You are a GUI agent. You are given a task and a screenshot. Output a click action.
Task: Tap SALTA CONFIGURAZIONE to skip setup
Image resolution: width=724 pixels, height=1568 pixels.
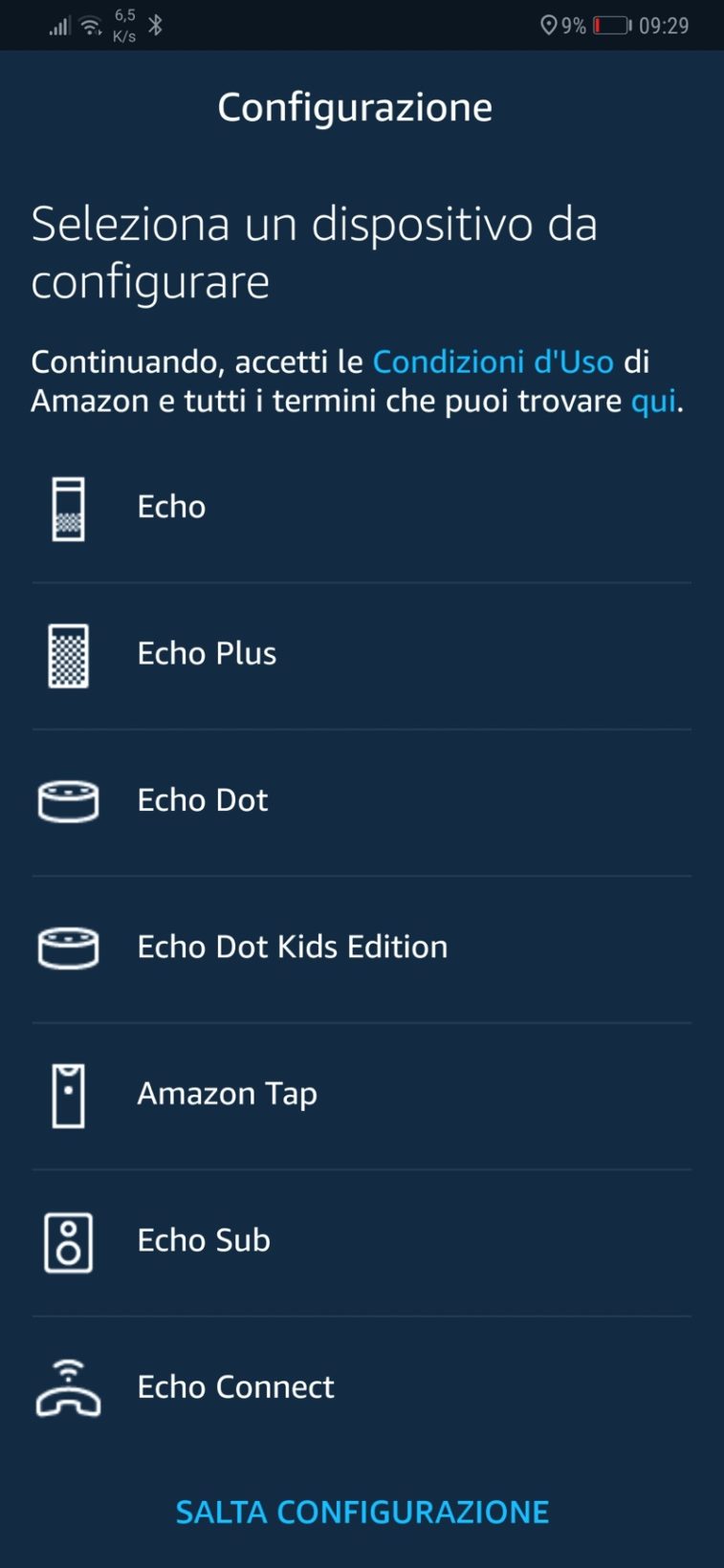pyautogui.click(x=362, y=1512)
